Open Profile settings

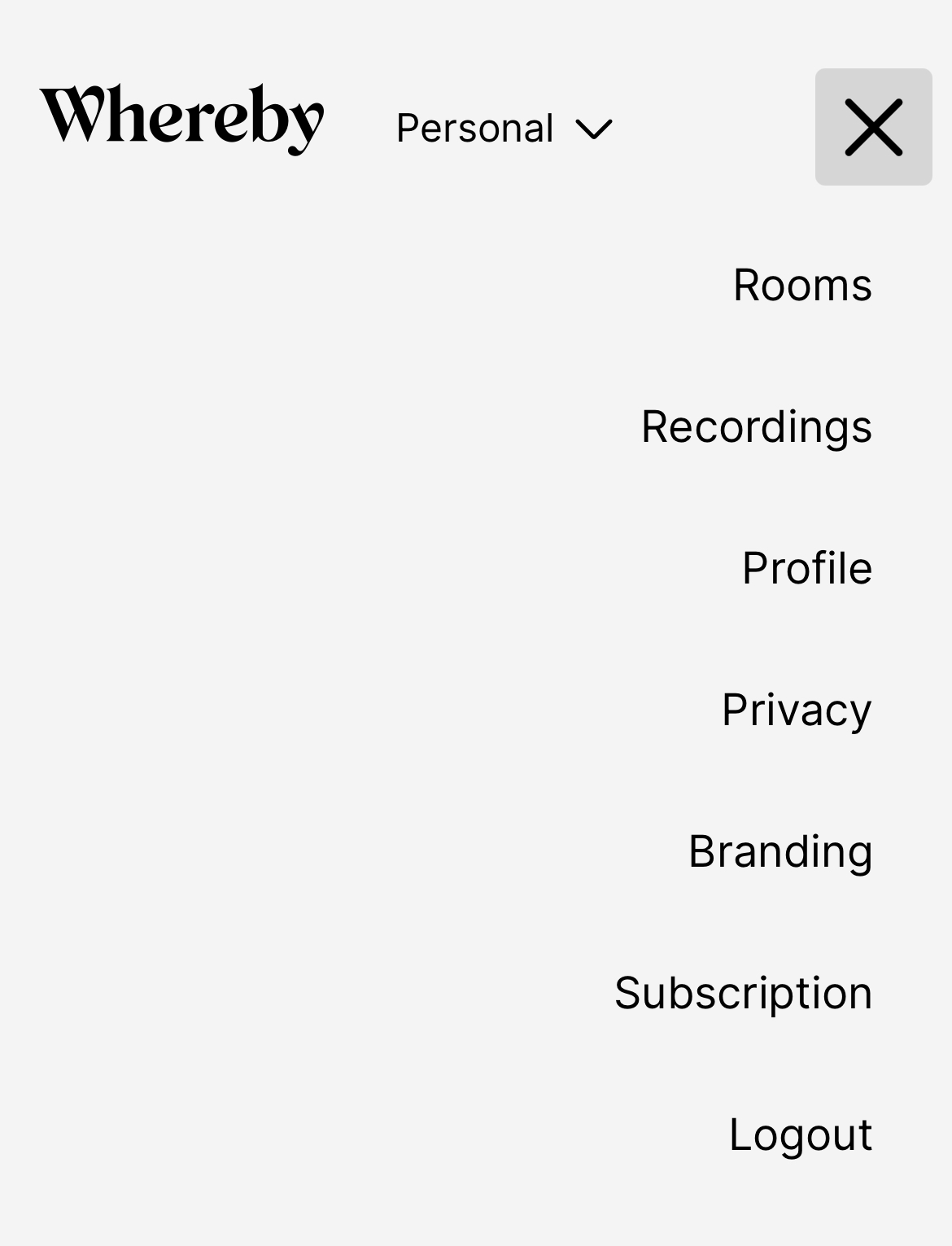pos(806,568)
